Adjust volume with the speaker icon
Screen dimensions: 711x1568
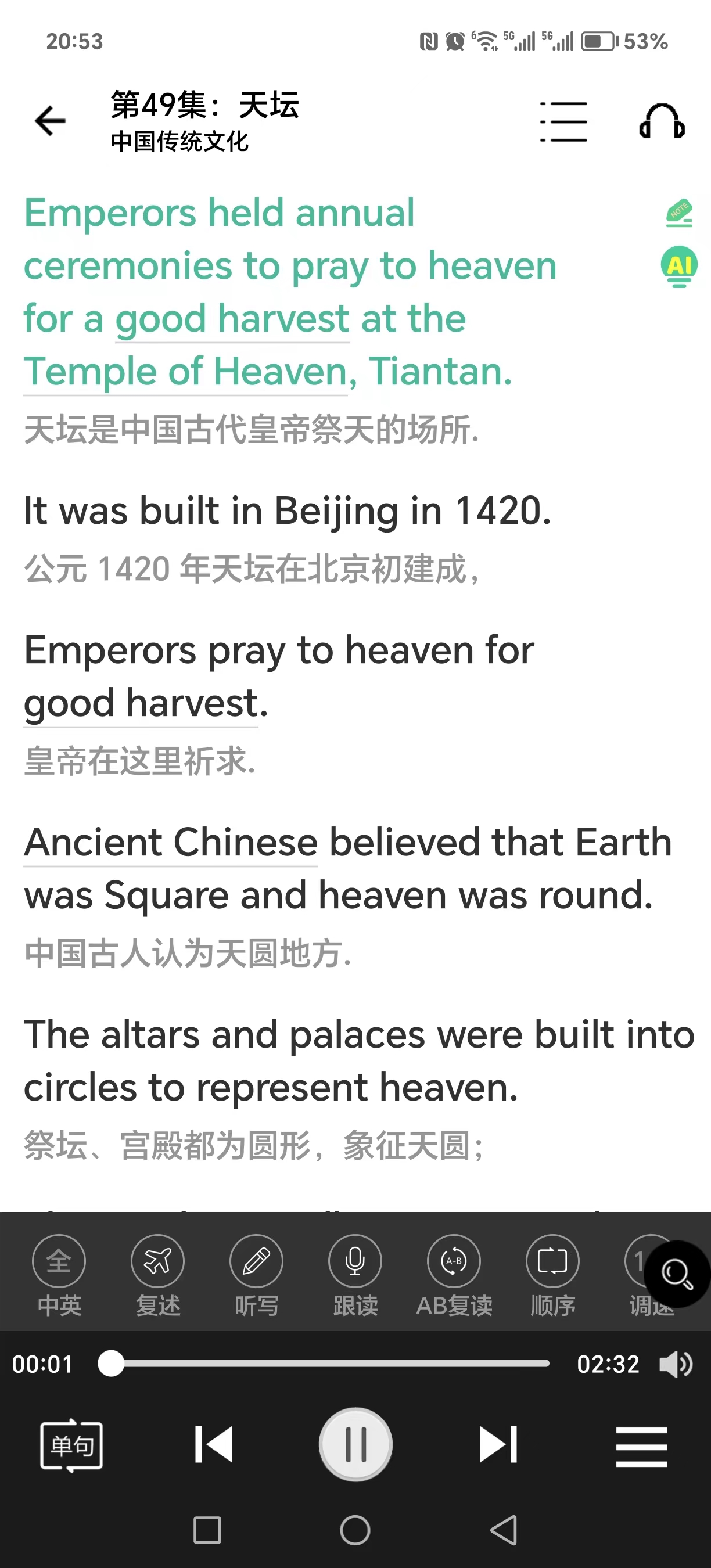676,1364
